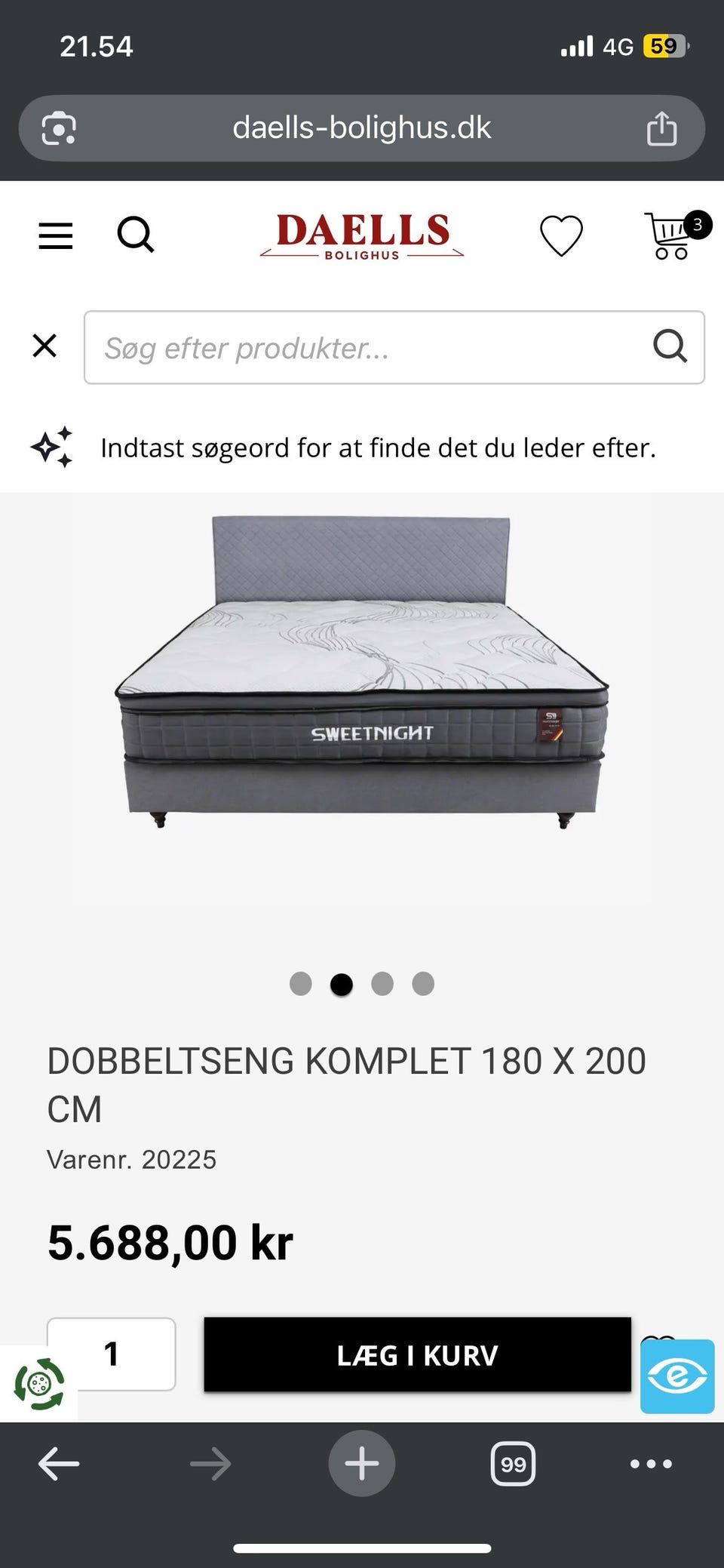Submit search via magnifier inside search bar
724x1568 pixels.
670,347
